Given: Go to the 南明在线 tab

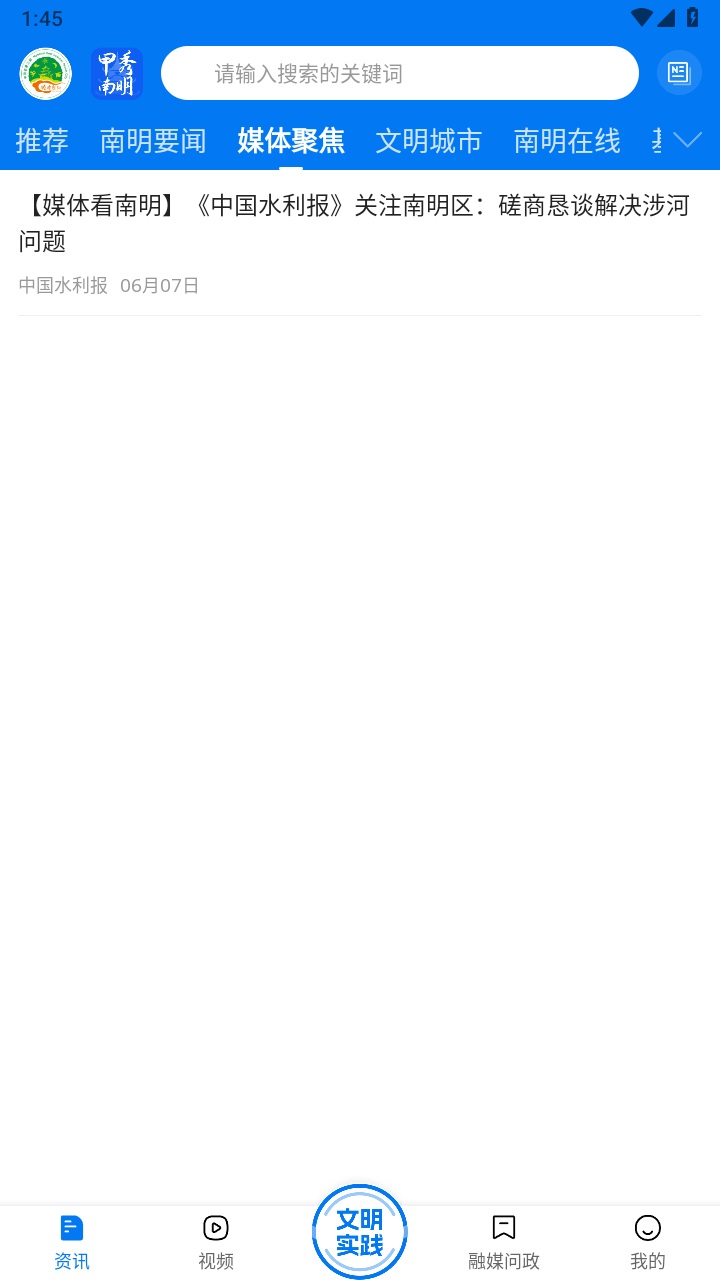Looking at the screenshot, I should [x=567, y=141].
